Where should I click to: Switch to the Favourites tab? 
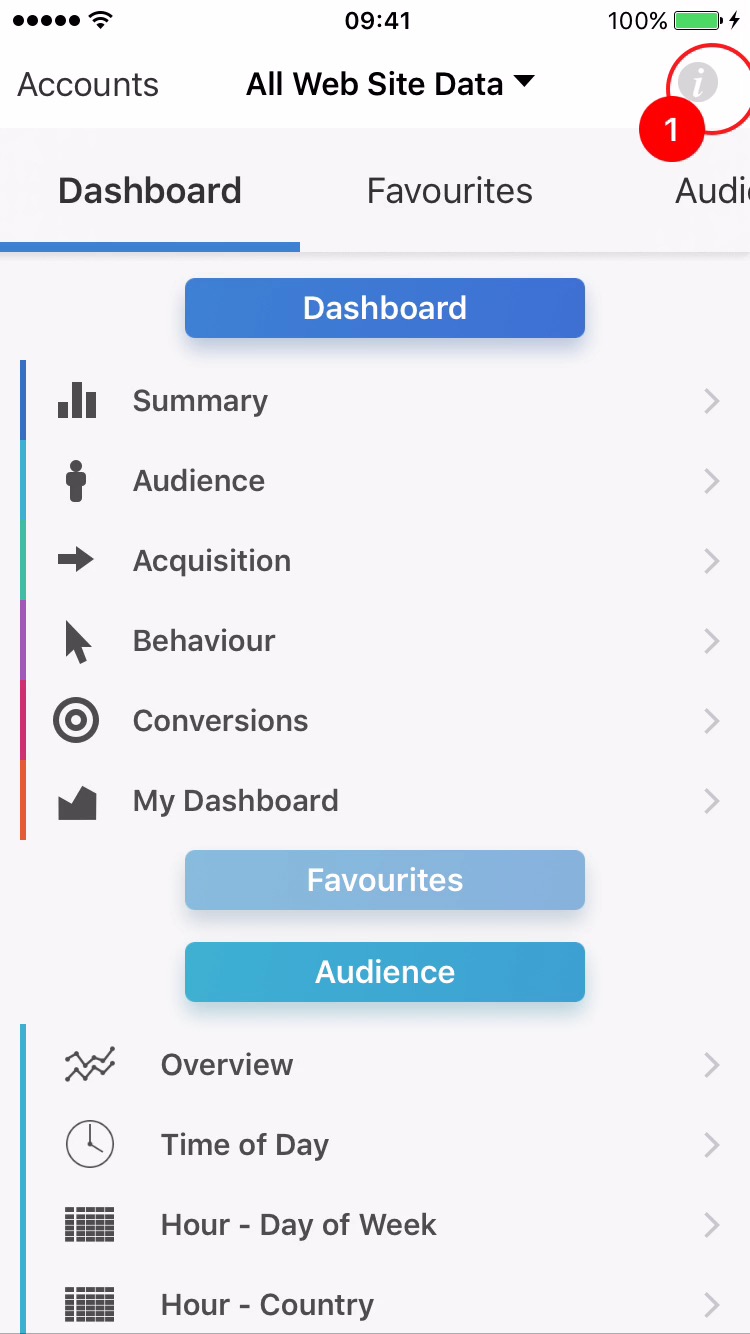(x=449, y=191)
